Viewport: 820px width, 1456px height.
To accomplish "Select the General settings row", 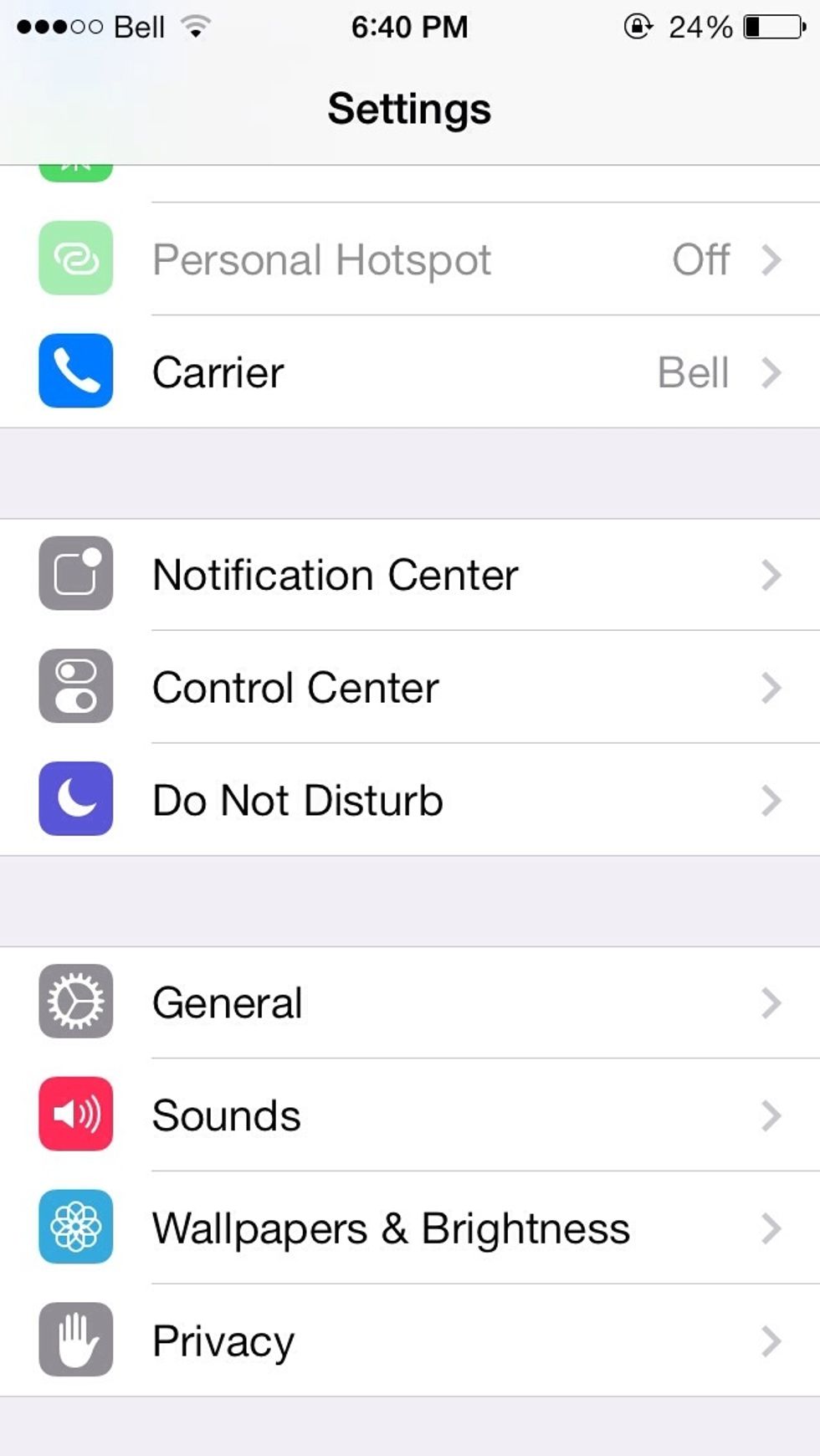I will pos(418,1002).
